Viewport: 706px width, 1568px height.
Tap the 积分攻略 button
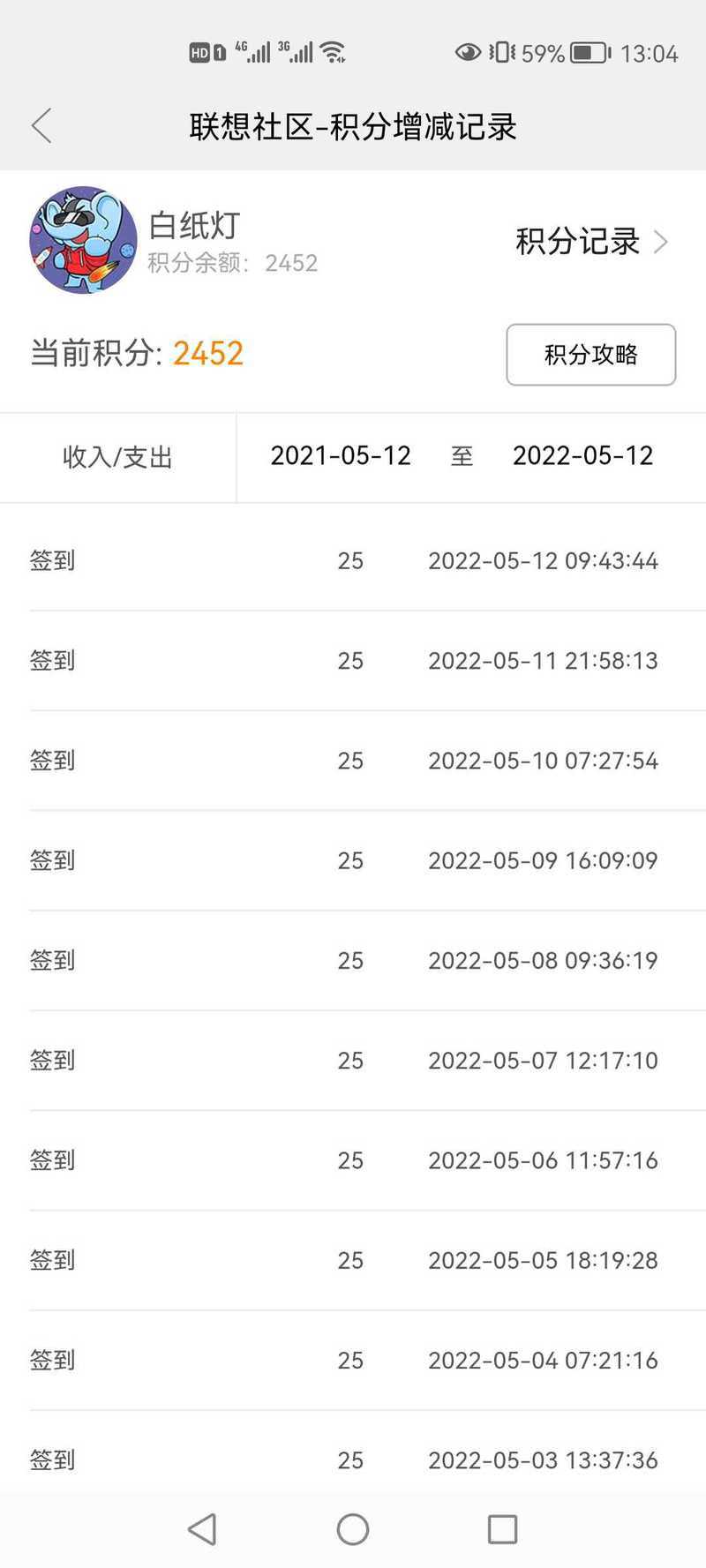coord(590,355)
